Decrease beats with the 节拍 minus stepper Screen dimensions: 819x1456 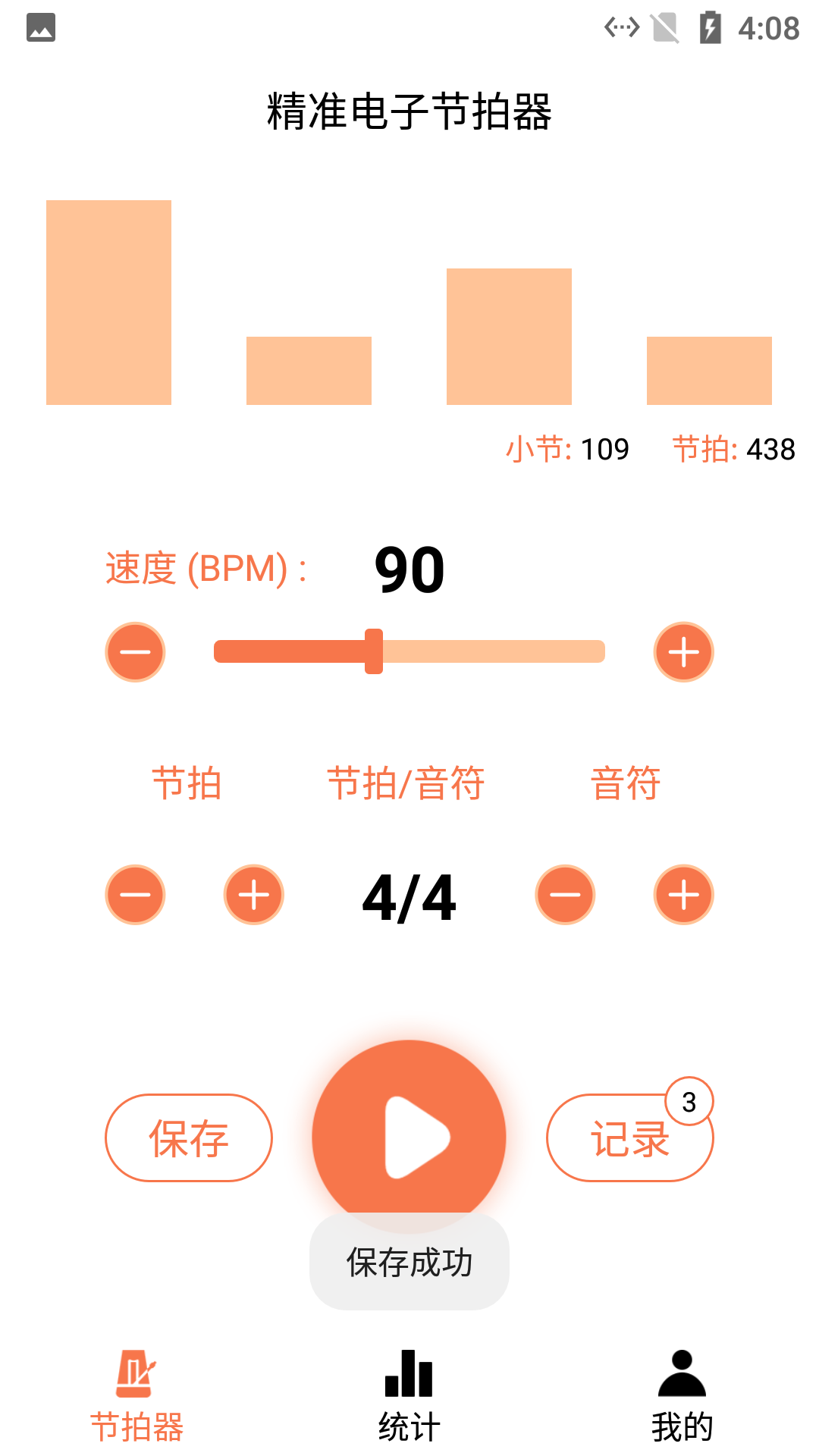coord(135,895)
